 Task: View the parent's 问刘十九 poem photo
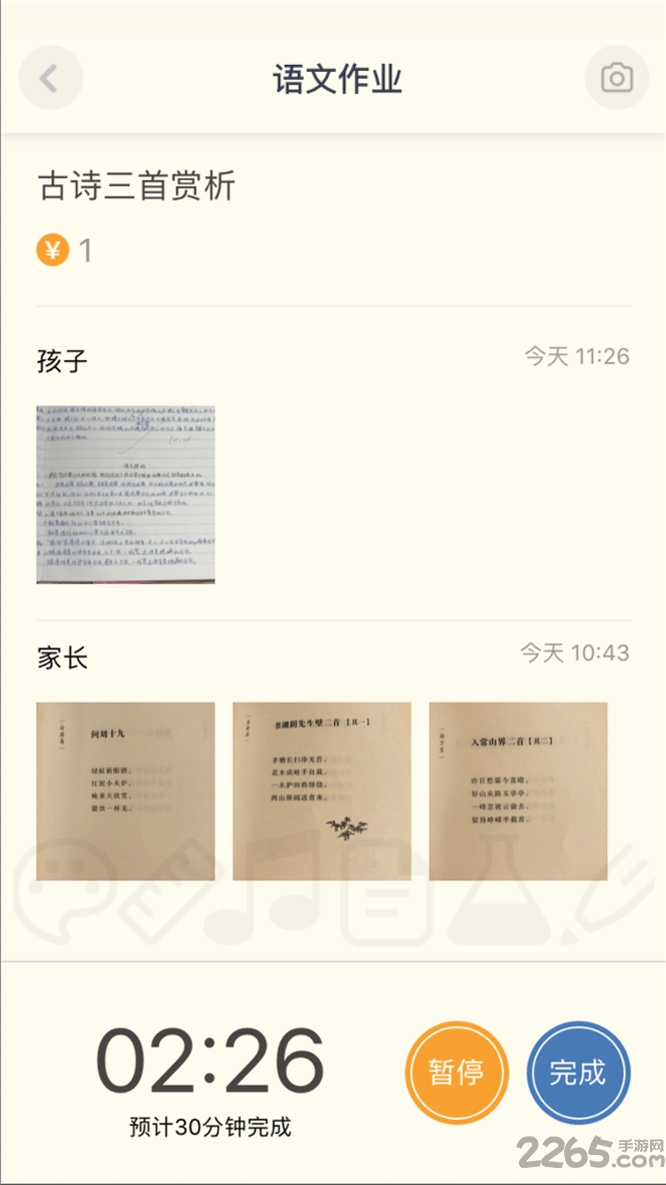126,791
